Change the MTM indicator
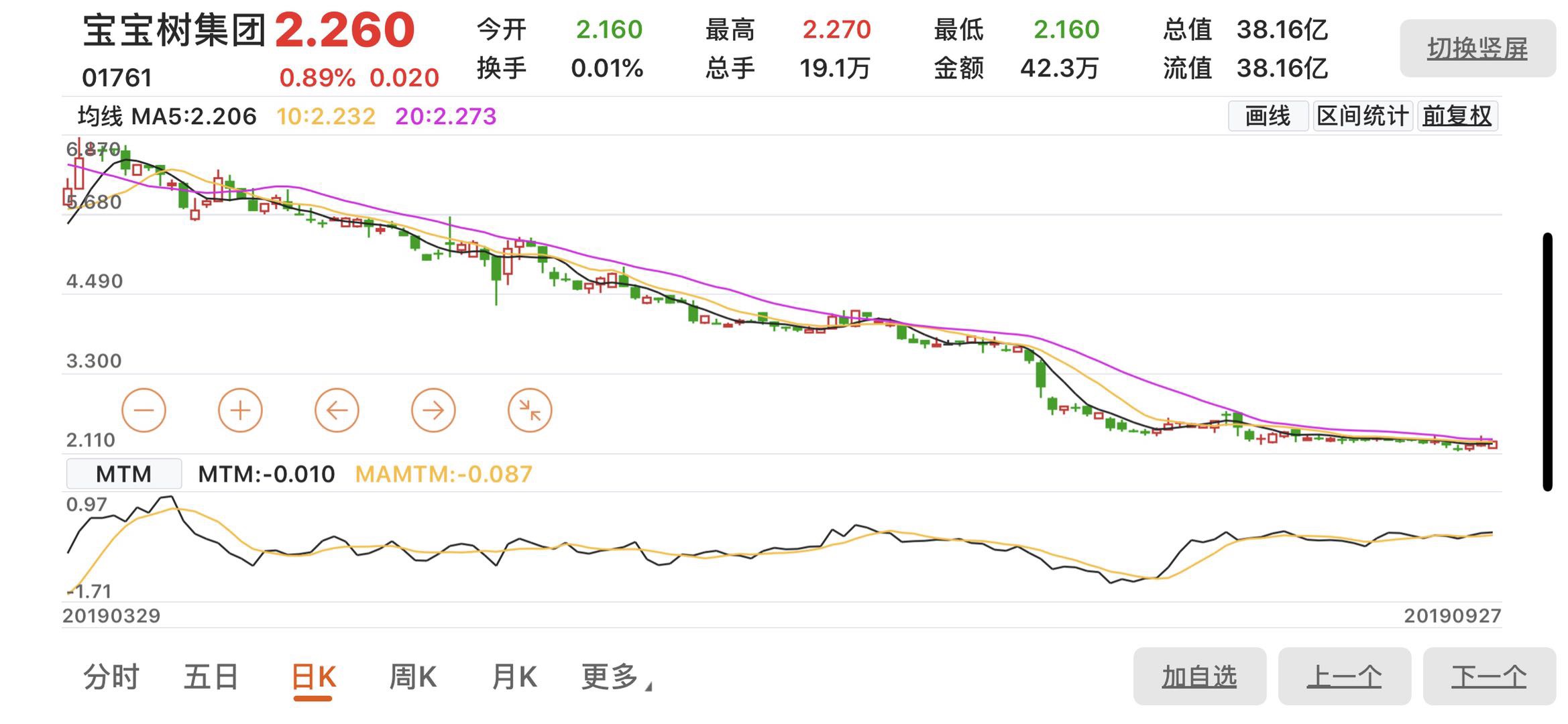1568x724 pixels. pos(123,474)
